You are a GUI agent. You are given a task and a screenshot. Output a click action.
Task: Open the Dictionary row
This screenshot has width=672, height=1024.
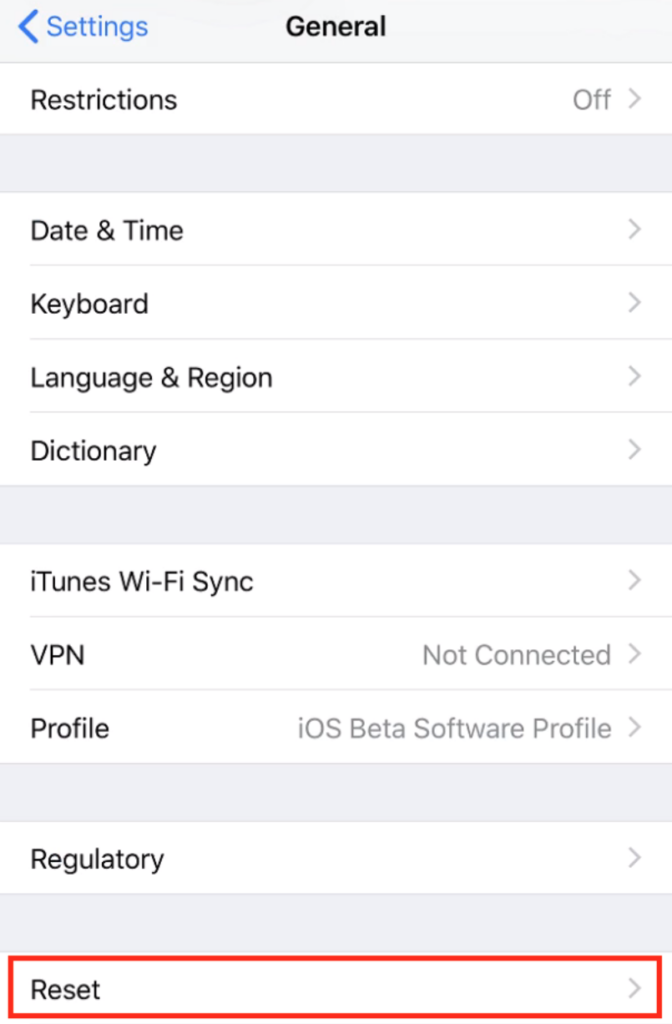[x=335, y=451]
